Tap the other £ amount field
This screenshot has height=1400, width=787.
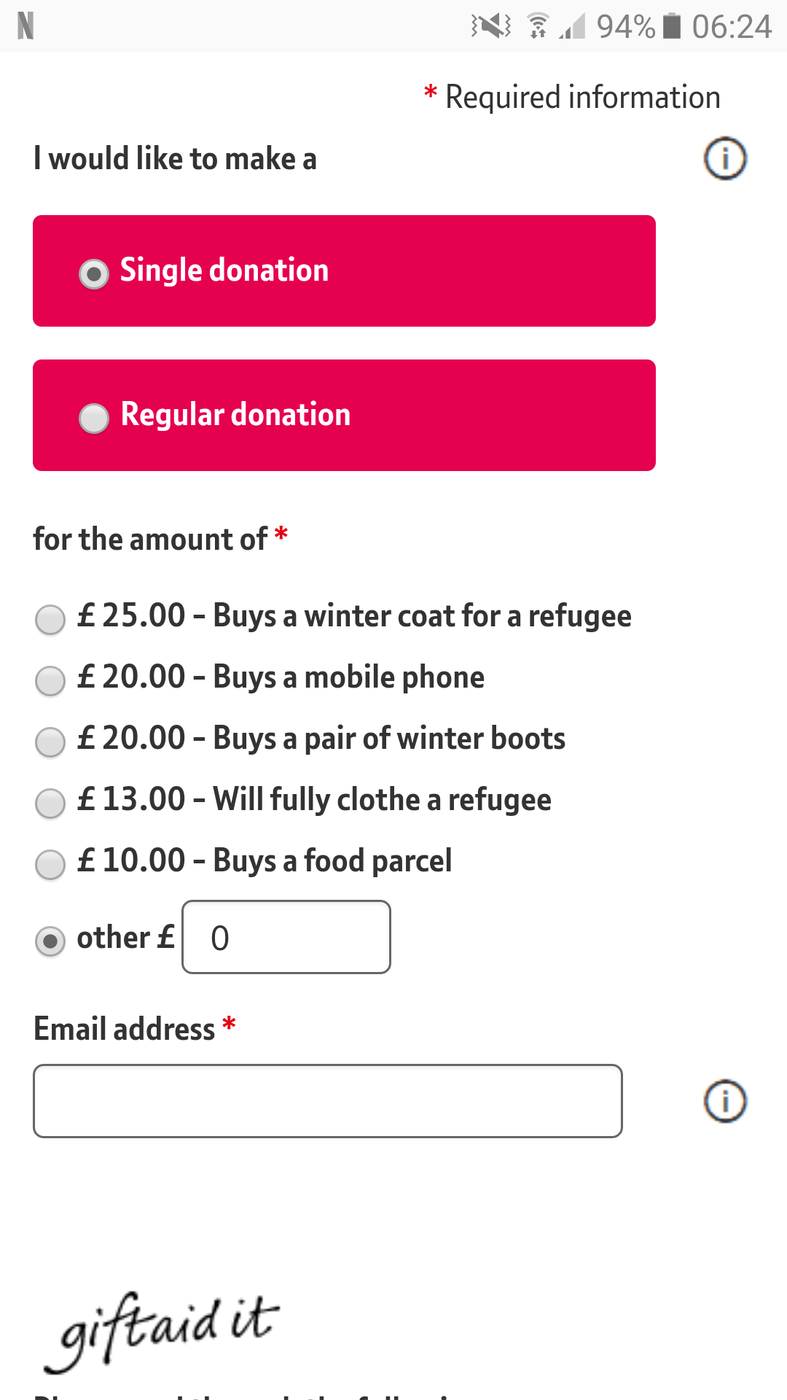(x=286, y=937)
